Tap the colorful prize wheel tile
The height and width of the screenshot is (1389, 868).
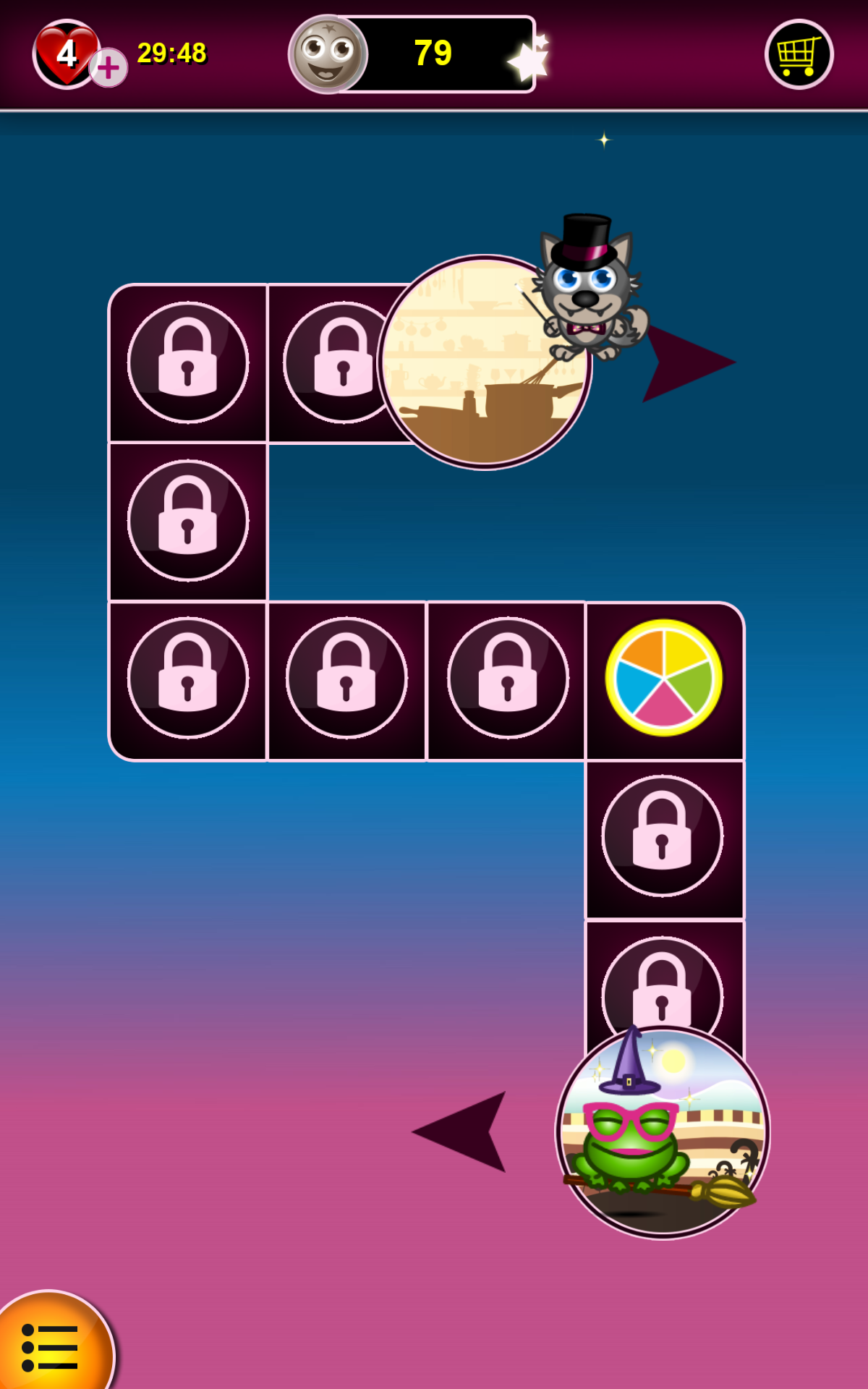[664, 678]
